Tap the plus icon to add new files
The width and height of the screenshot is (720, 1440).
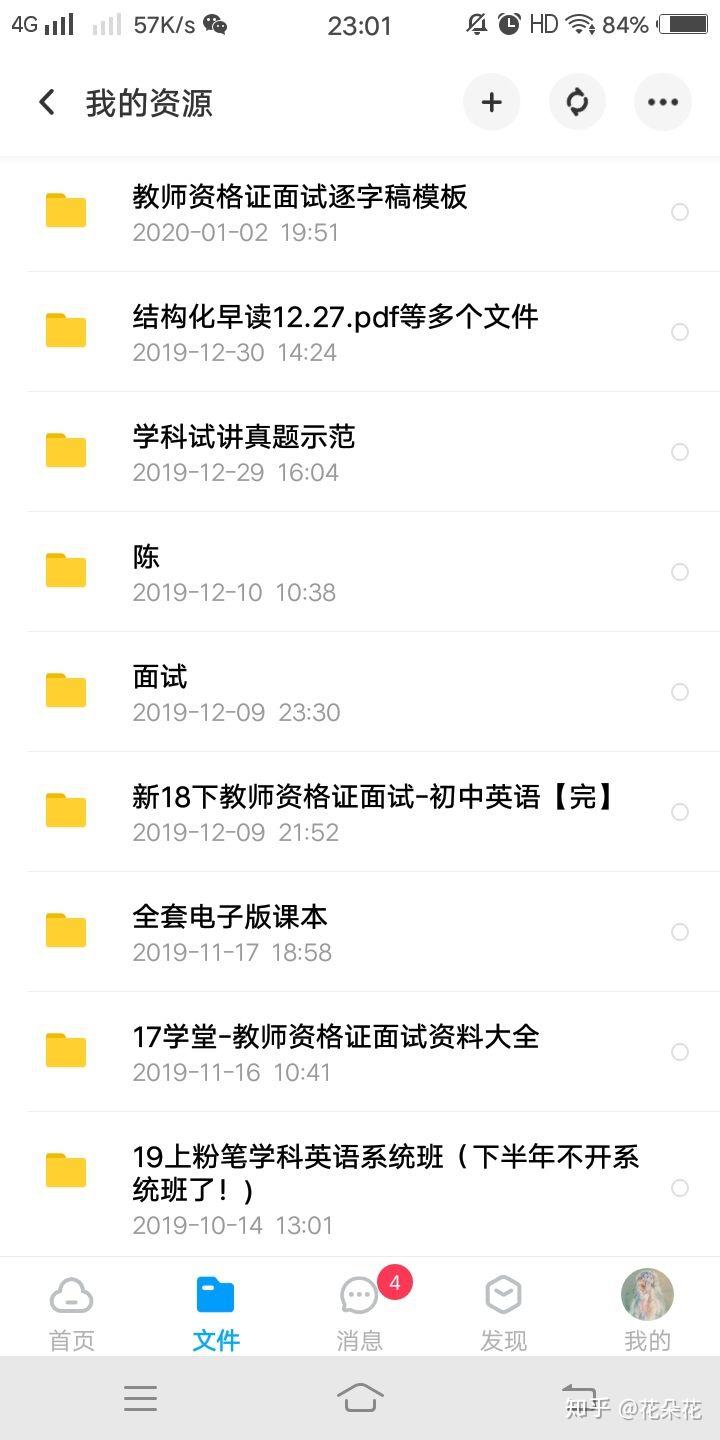[491, 101]
